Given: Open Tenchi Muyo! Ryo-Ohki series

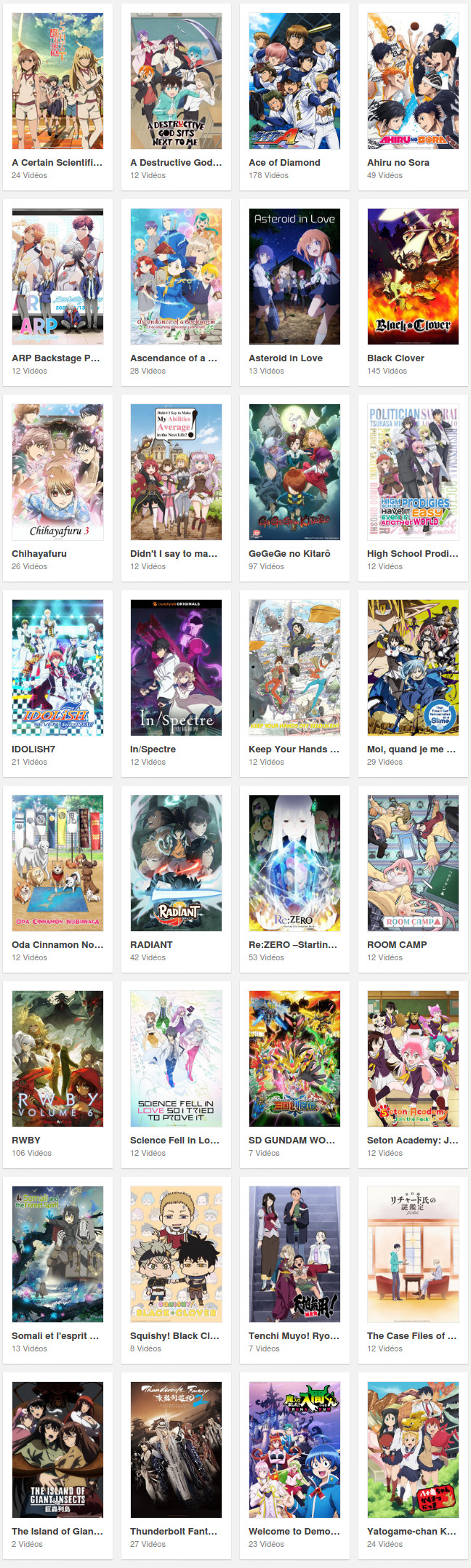Looking at the screenshot, I should pos(294,1255).
